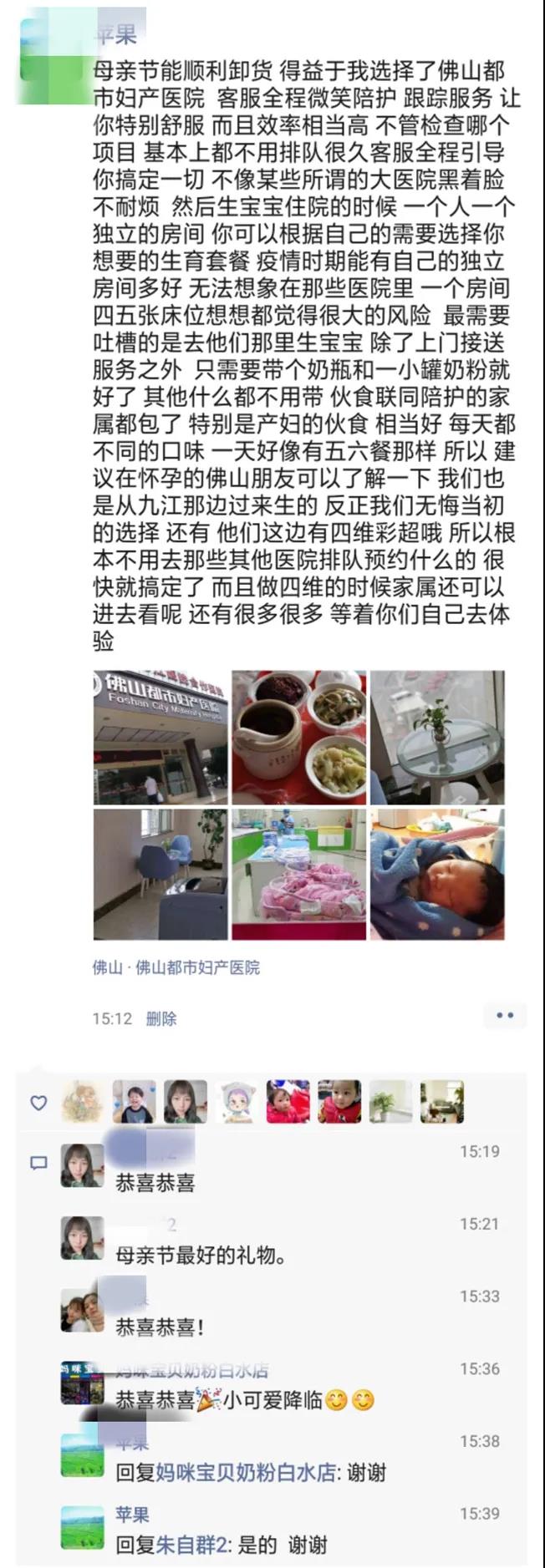This screenshot has width=545, height=1568.
Task: Tap the 15:33 comment 恭喜恭喜!
Action: (x=160, y=1327)
